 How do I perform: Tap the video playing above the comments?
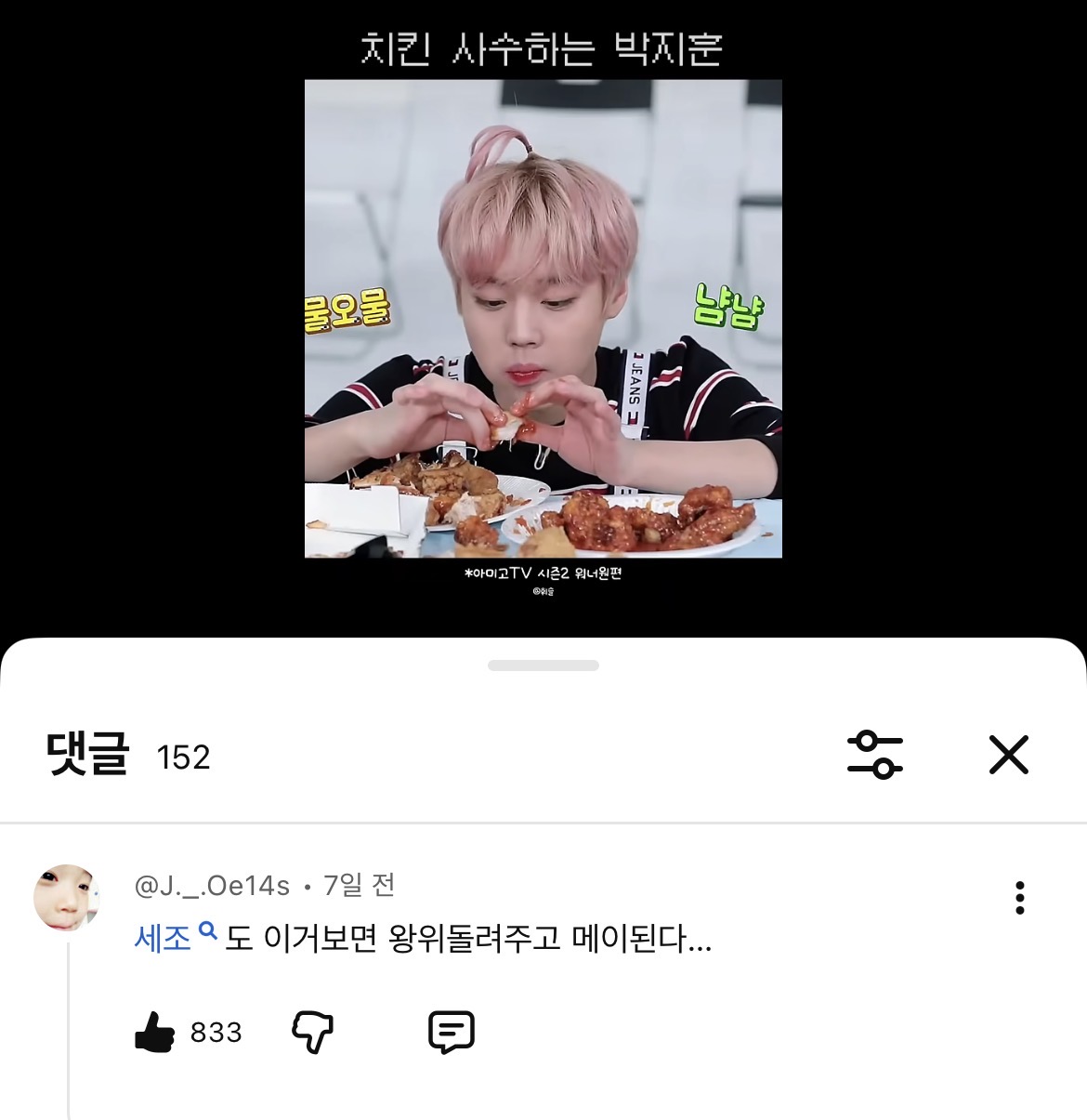point(543,318)
